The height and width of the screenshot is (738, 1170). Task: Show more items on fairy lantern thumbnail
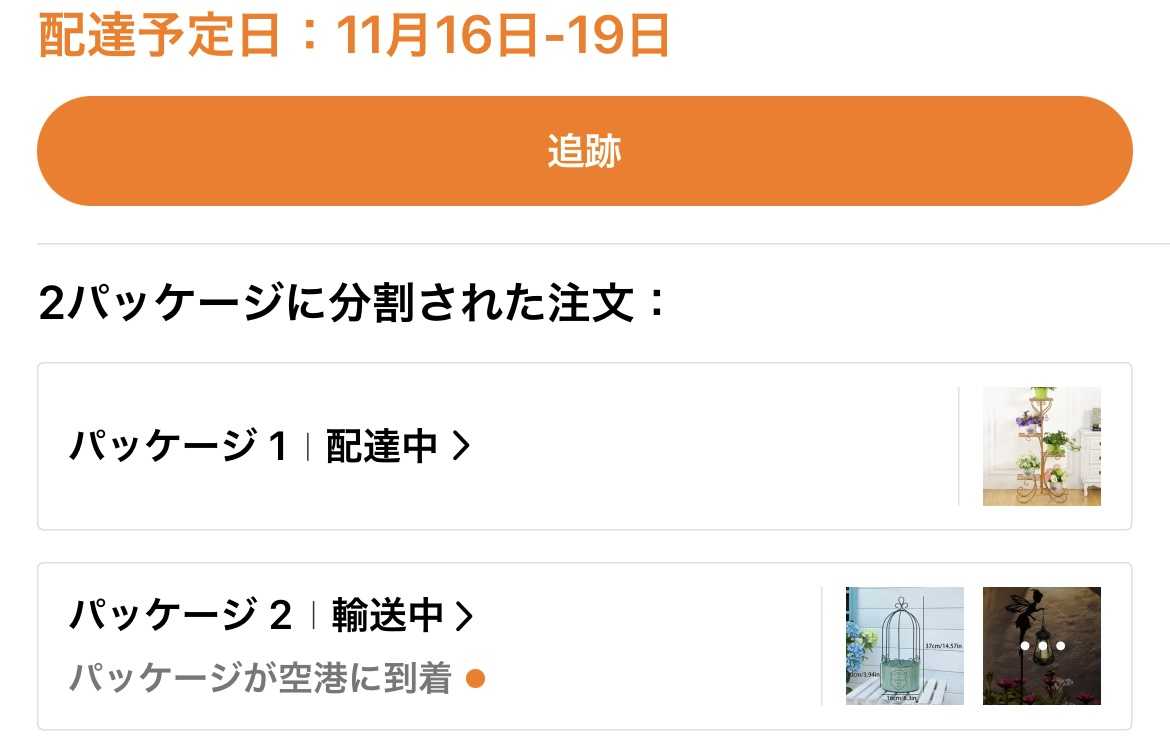[x=1041, y=646]
